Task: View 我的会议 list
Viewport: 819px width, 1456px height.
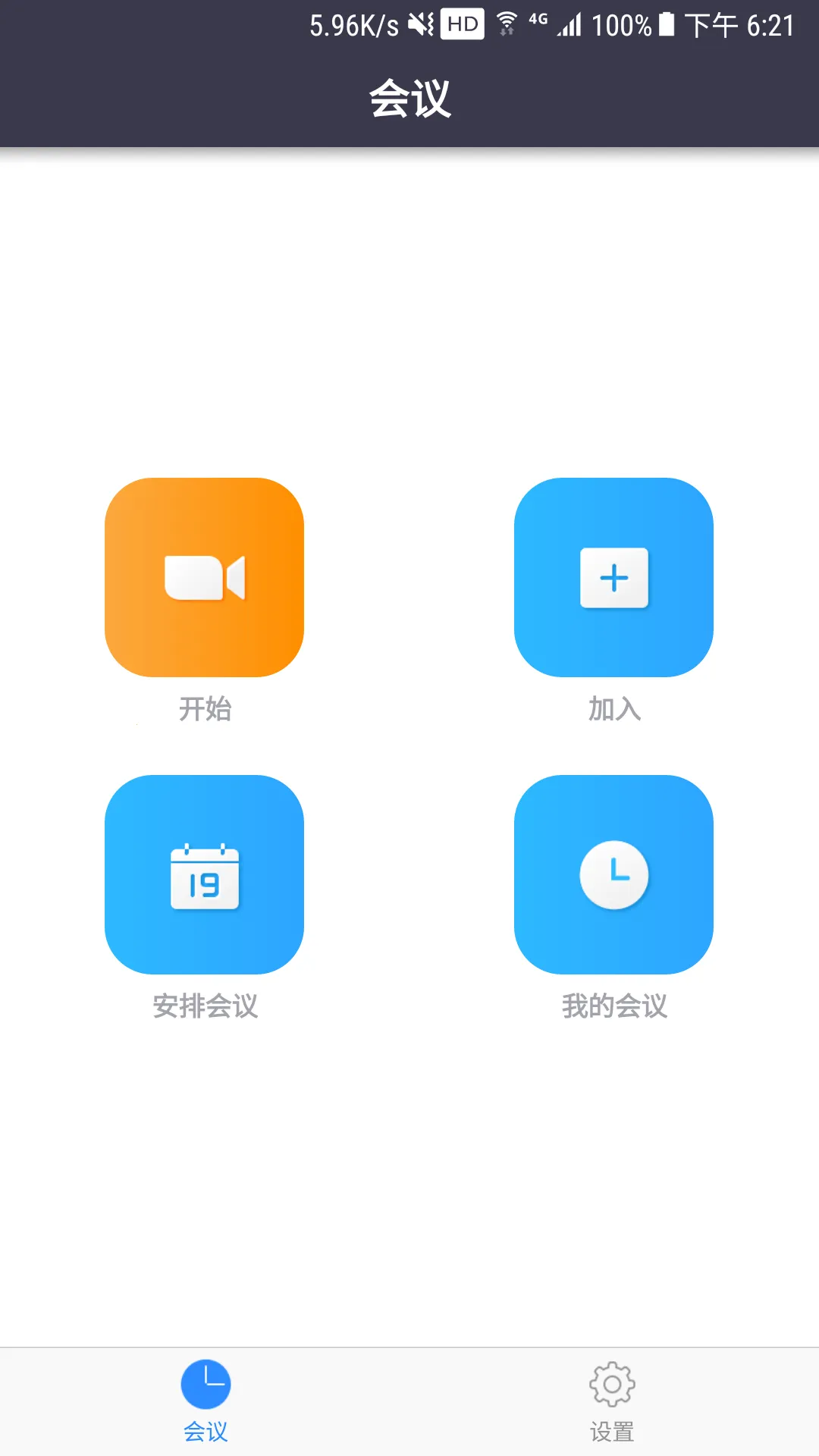Action: tap(613, 874)
